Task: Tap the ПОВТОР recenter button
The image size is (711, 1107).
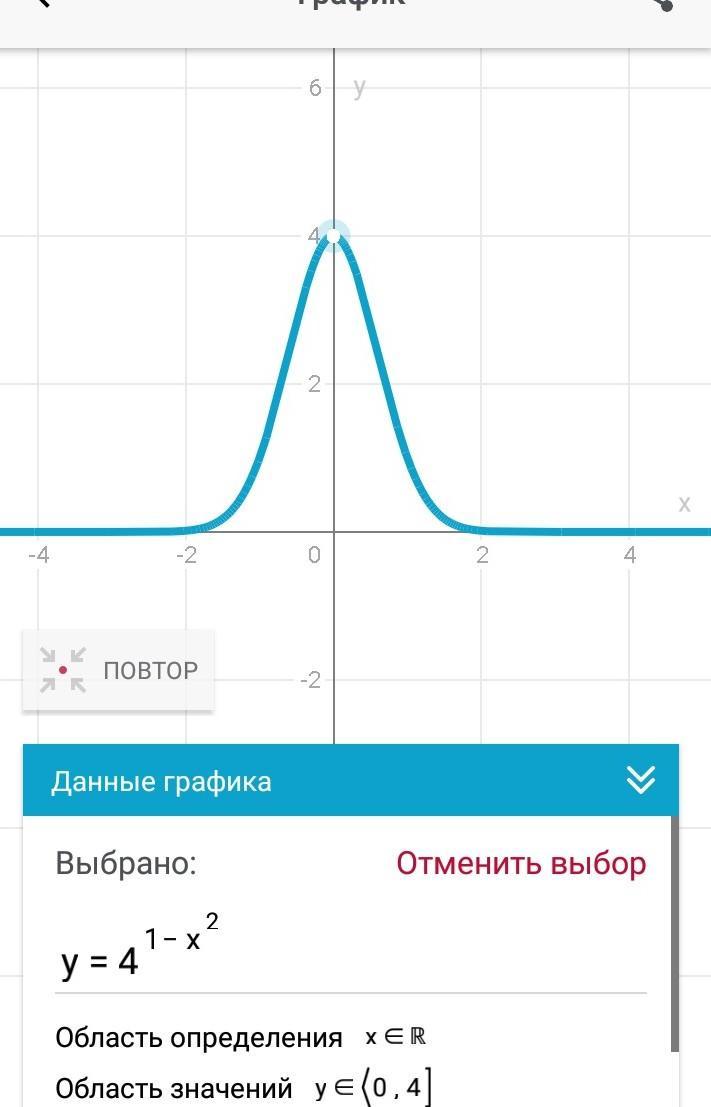Action: coord(118,670)
